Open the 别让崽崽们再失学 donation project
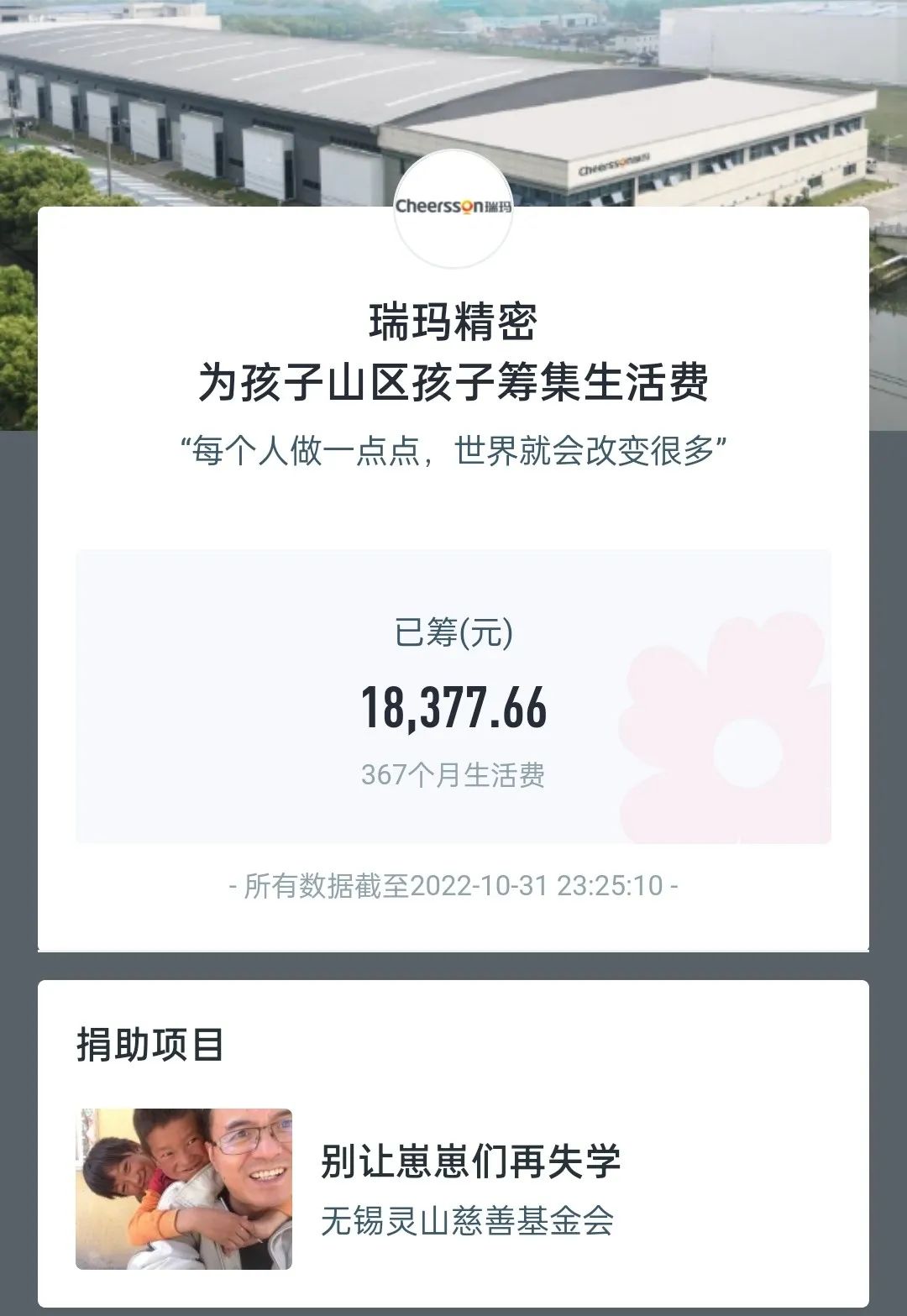The image size is (907, 1316). 469,1161
